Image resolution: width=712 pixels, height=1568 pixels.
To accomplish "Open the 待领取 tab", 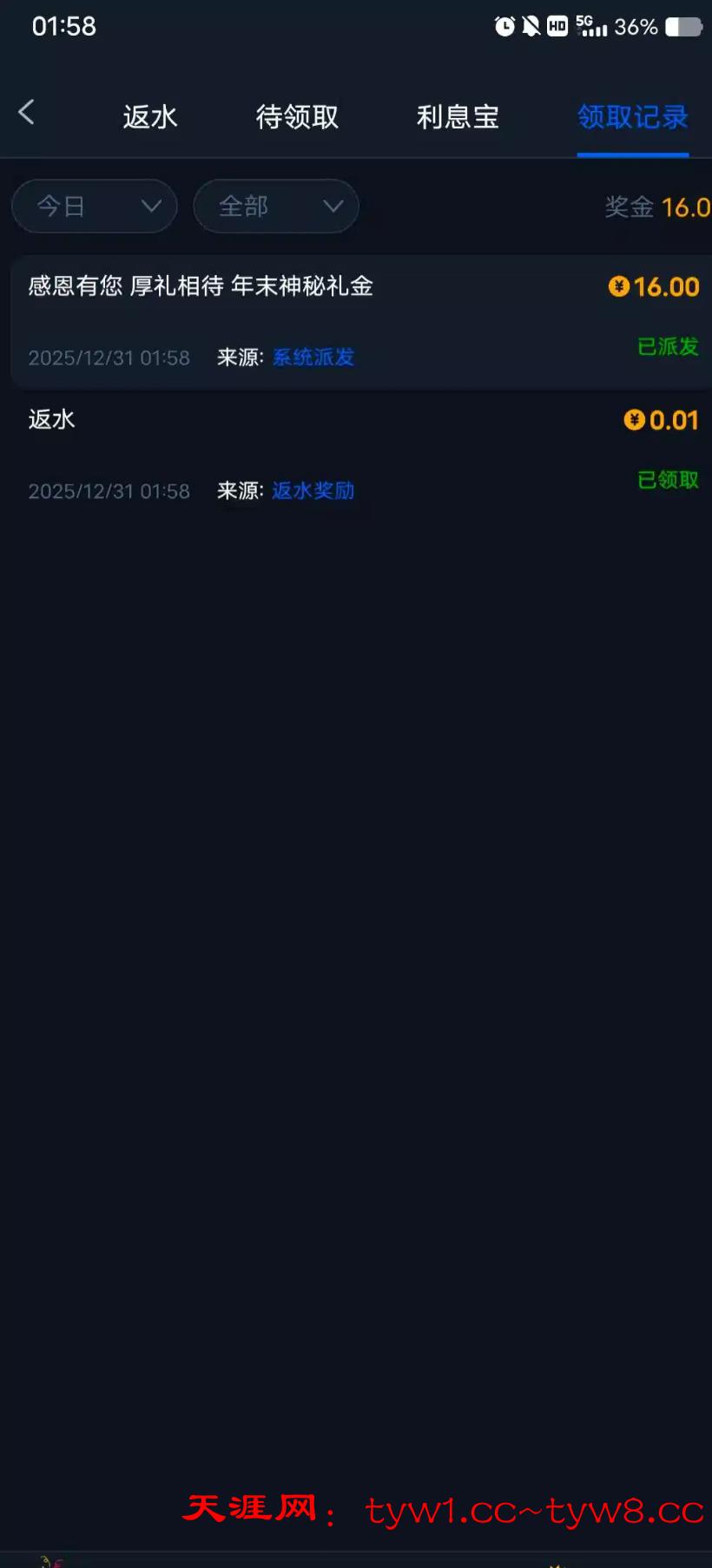I will [x=297, y=117].
